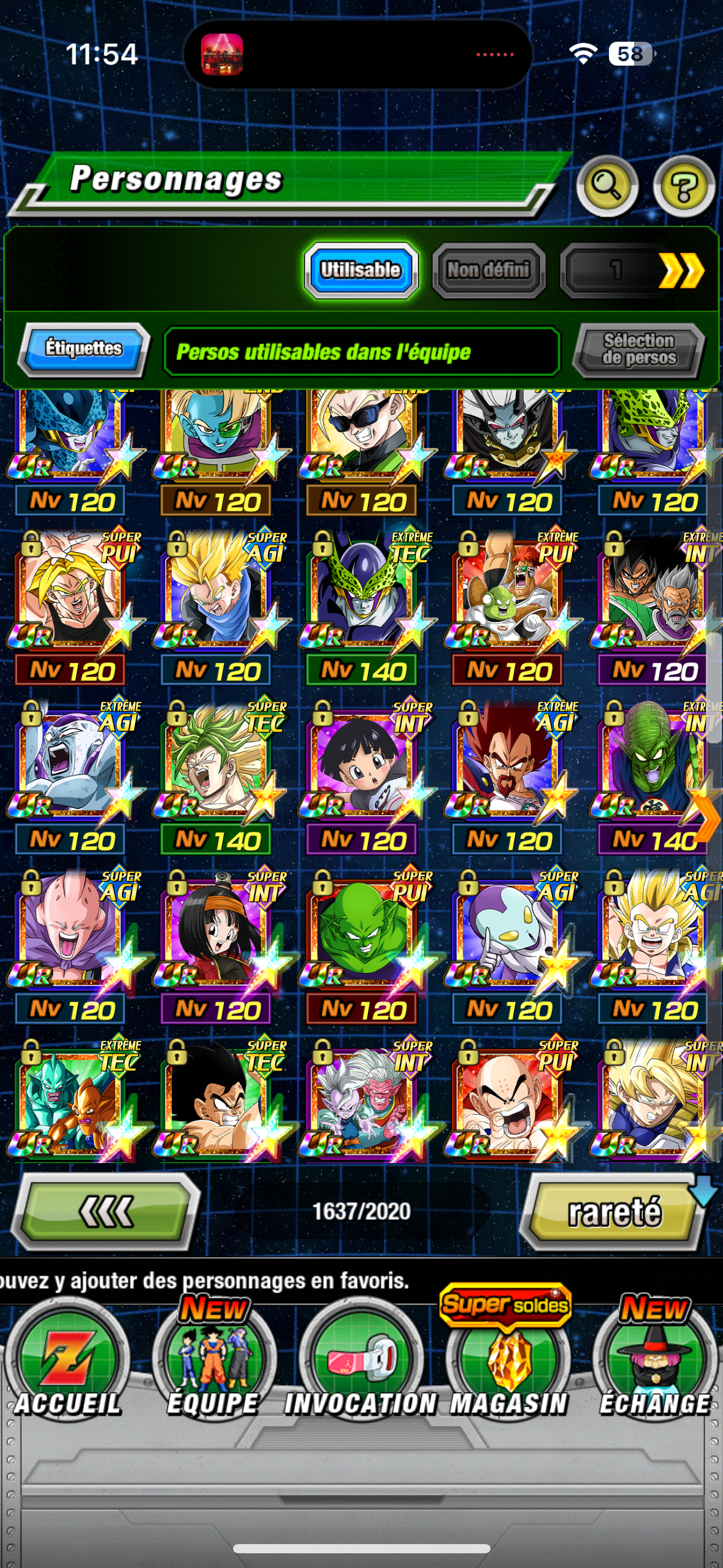Screen dimensions: 723x1568
Task: Change sorting with the rareté button
Action: (x=614, y=1212)
